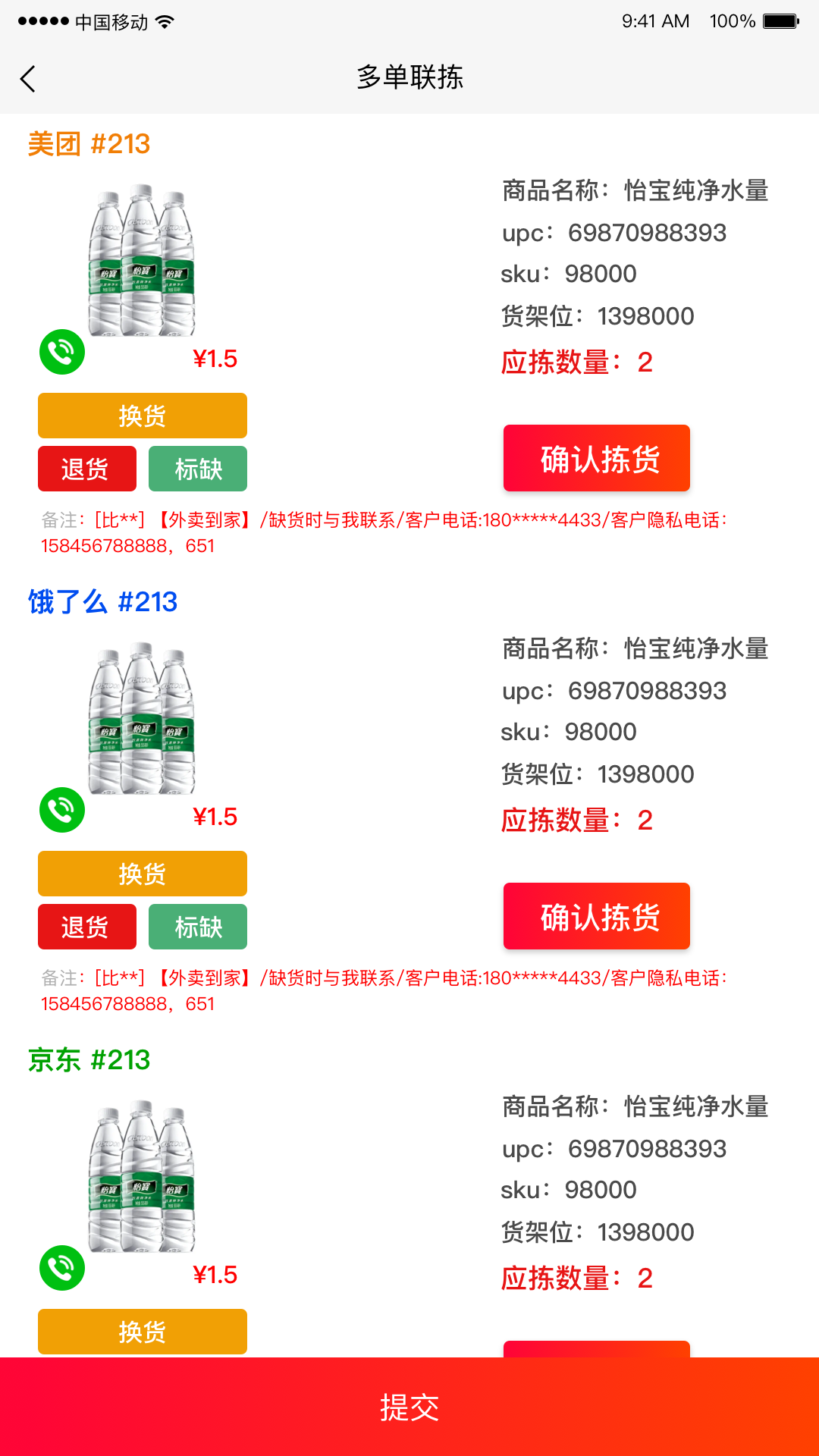This screenshot has width=819, height=1456.
Task: Select the 退货 button on the 美团 order
Action: (86, 469)
